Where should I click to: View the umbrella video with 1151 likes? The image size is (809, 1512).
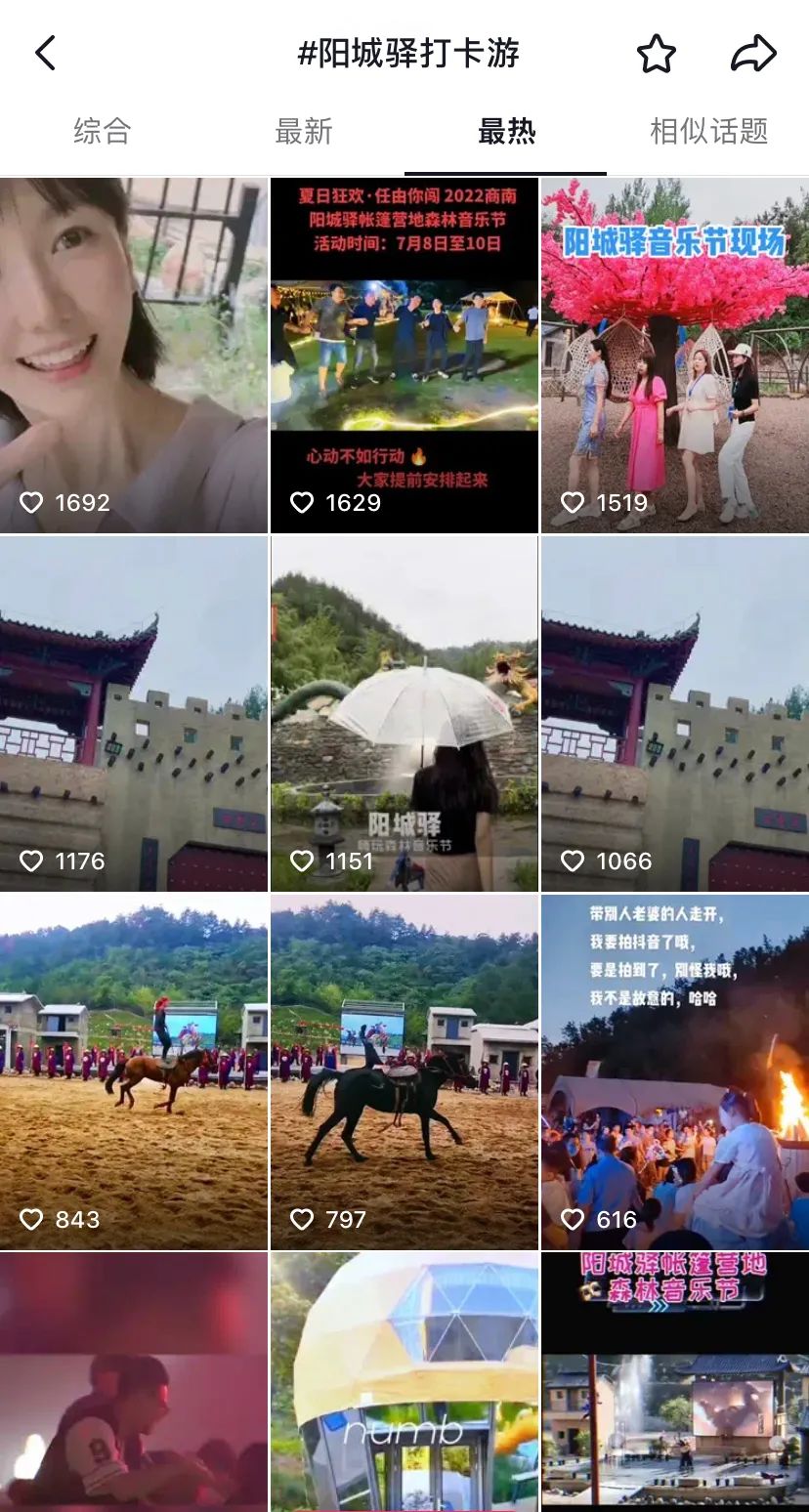[404, 714]
